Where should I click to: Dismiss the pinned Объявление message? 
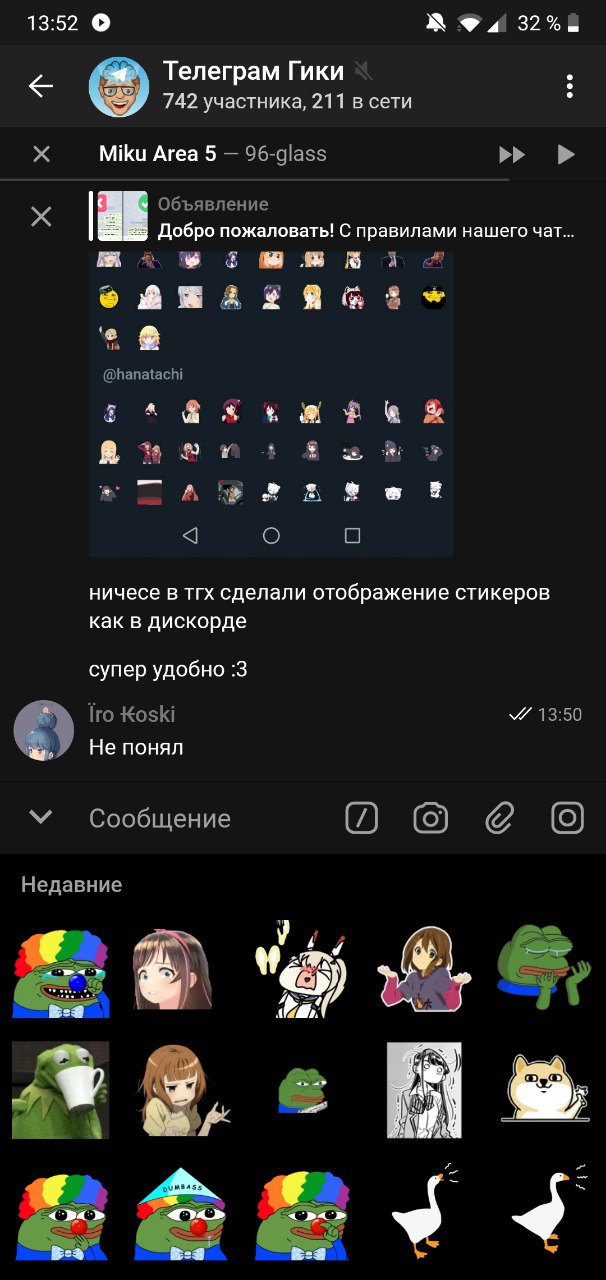41,216
